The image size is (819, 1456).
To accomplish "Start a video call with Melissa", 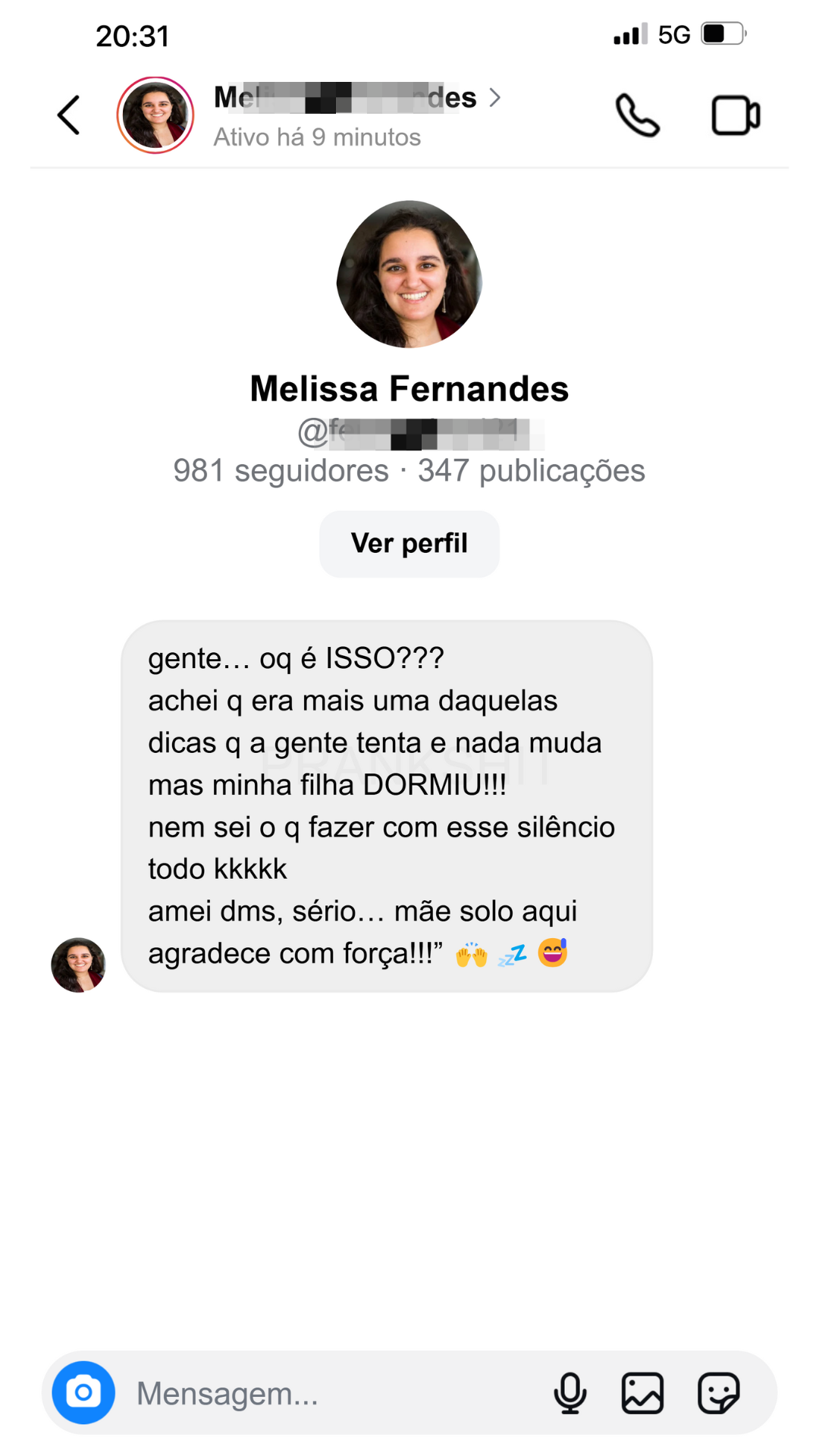I will click(735, 115).
